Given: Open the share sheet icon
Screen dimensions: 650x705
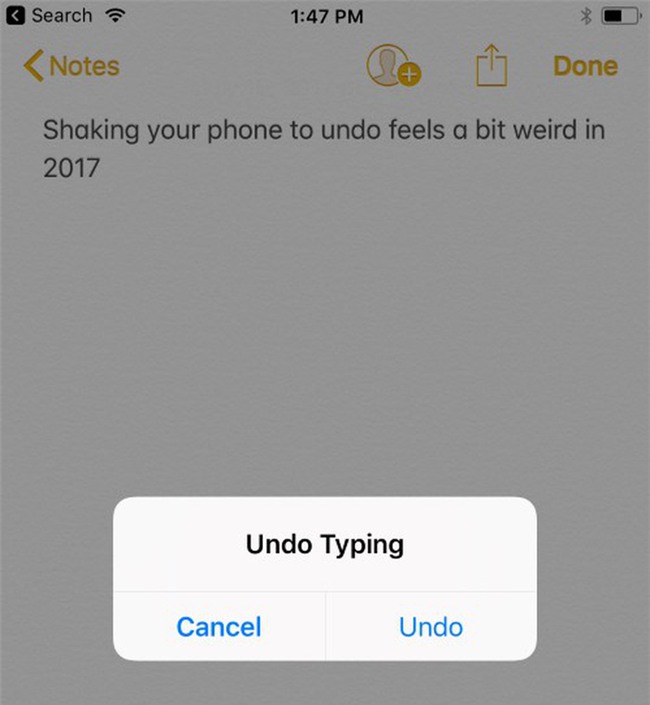Looking at the screenshot, I should click(x=491, y=66).
